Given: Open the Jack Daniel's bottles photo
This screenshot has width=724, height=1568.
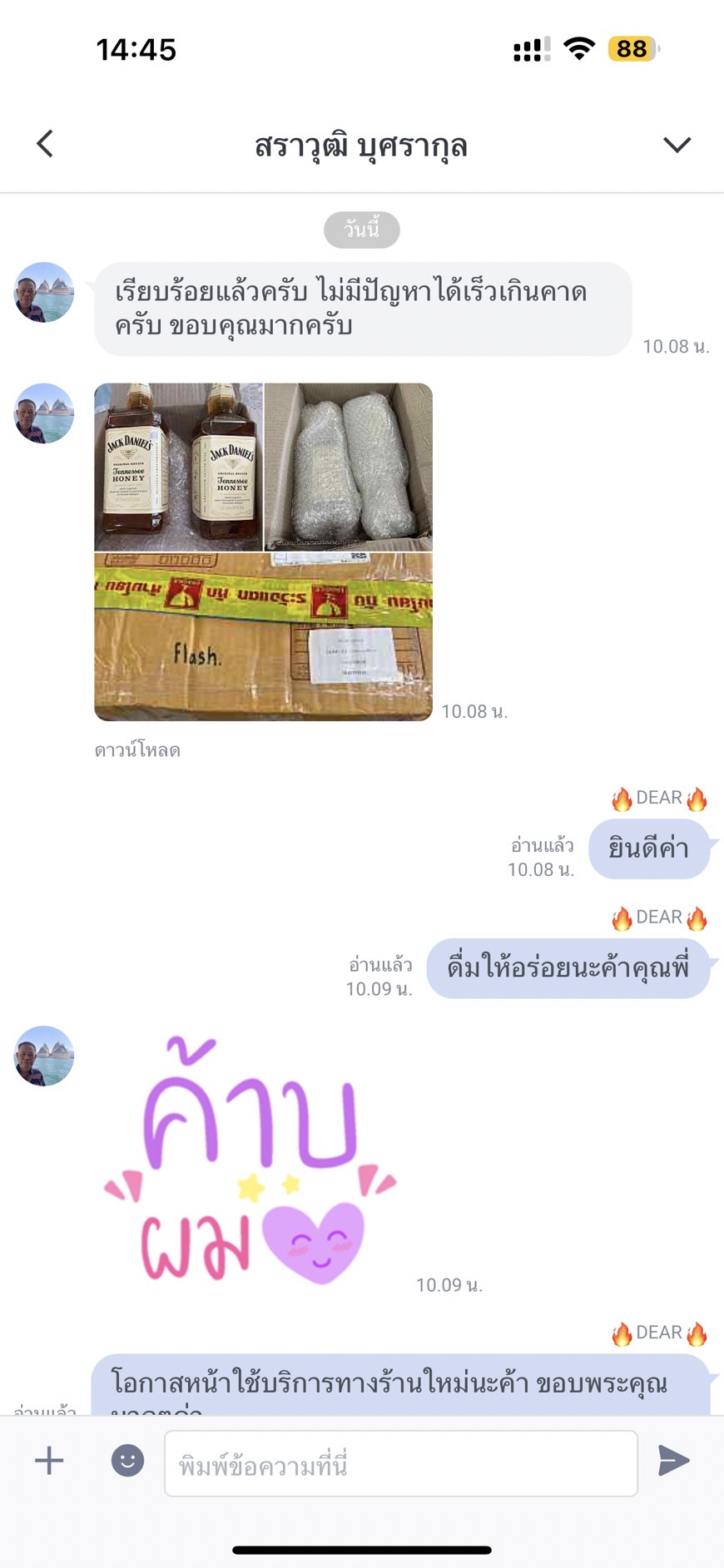Looking at the screenshot, I should point(178,467).
